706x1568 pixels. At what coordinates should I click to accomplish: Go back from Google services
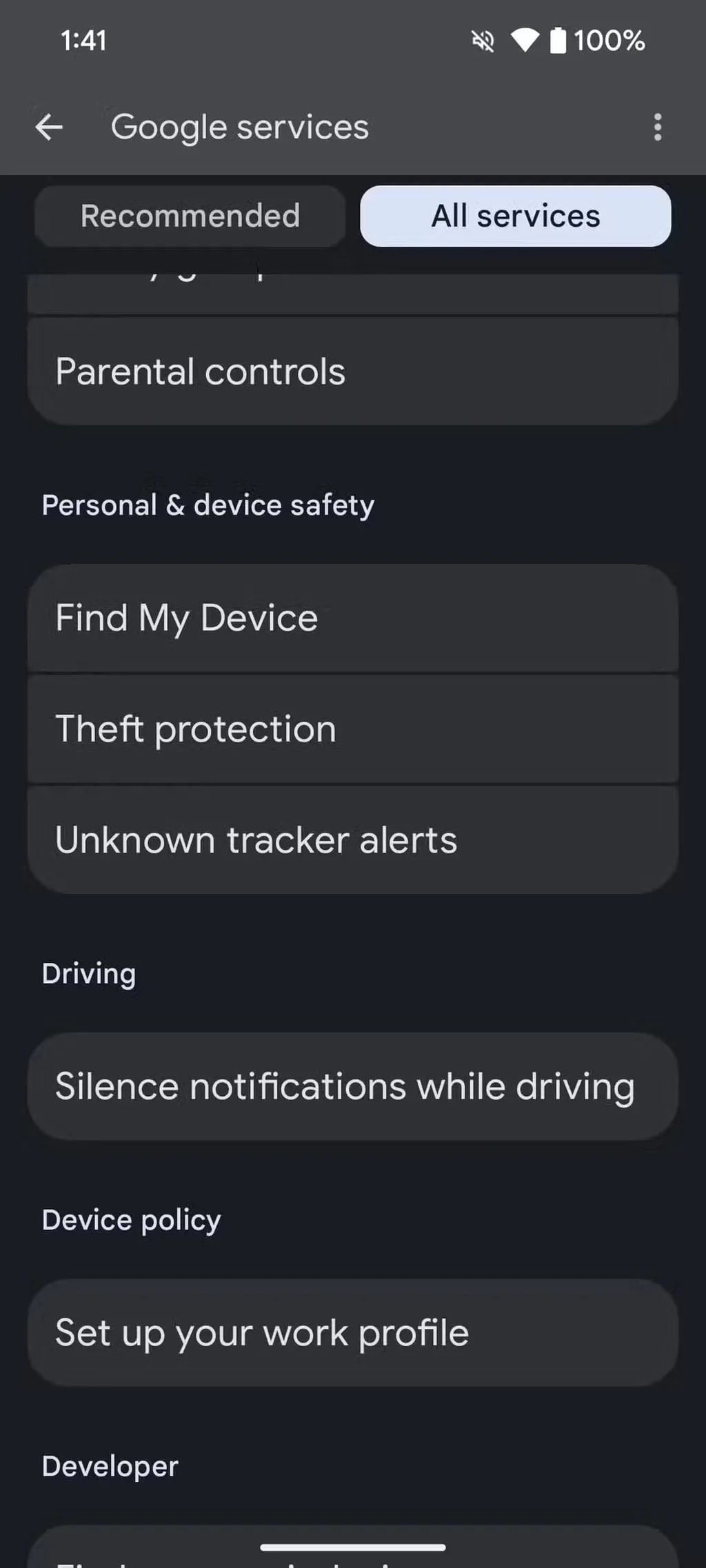(49, 128)
